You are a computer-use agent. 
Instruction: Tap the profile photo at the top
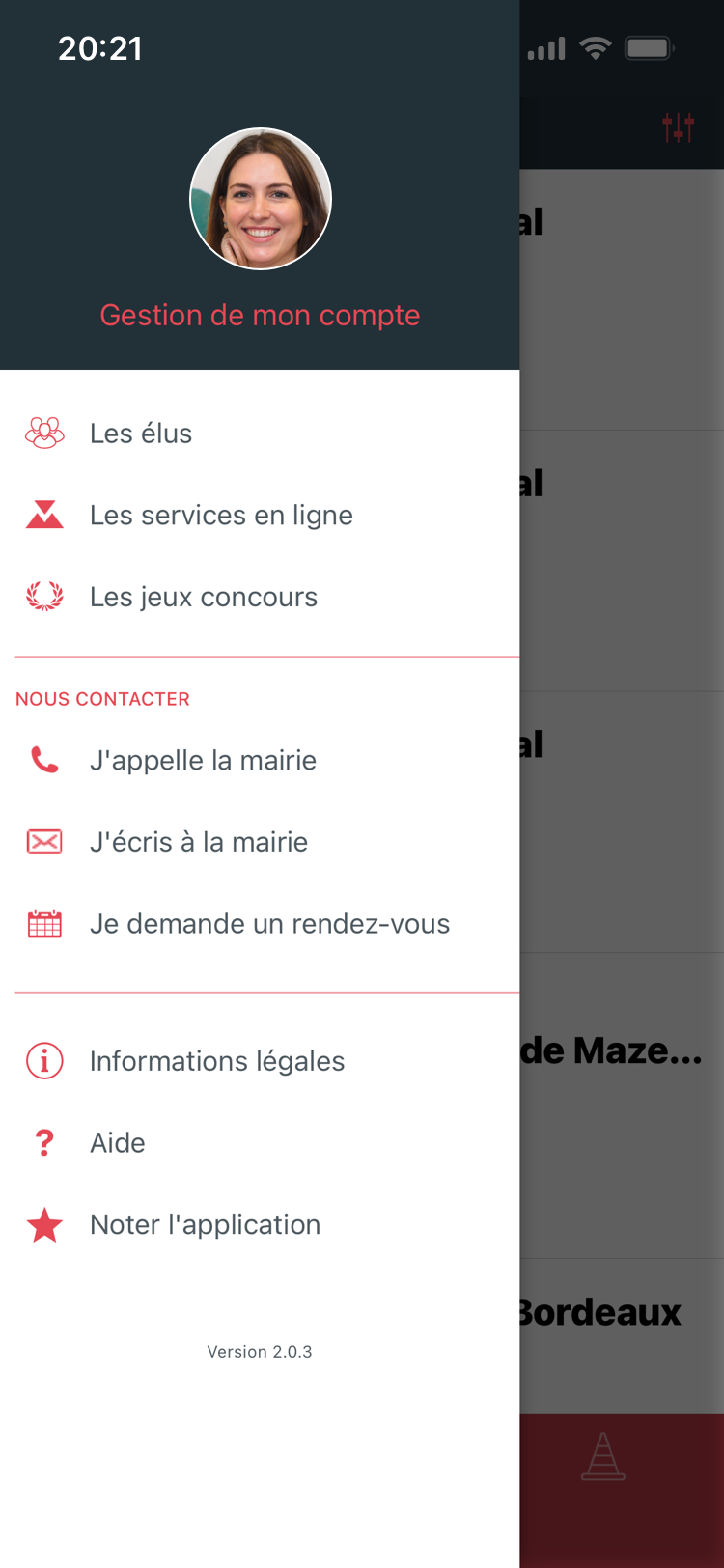pos(260,198)
